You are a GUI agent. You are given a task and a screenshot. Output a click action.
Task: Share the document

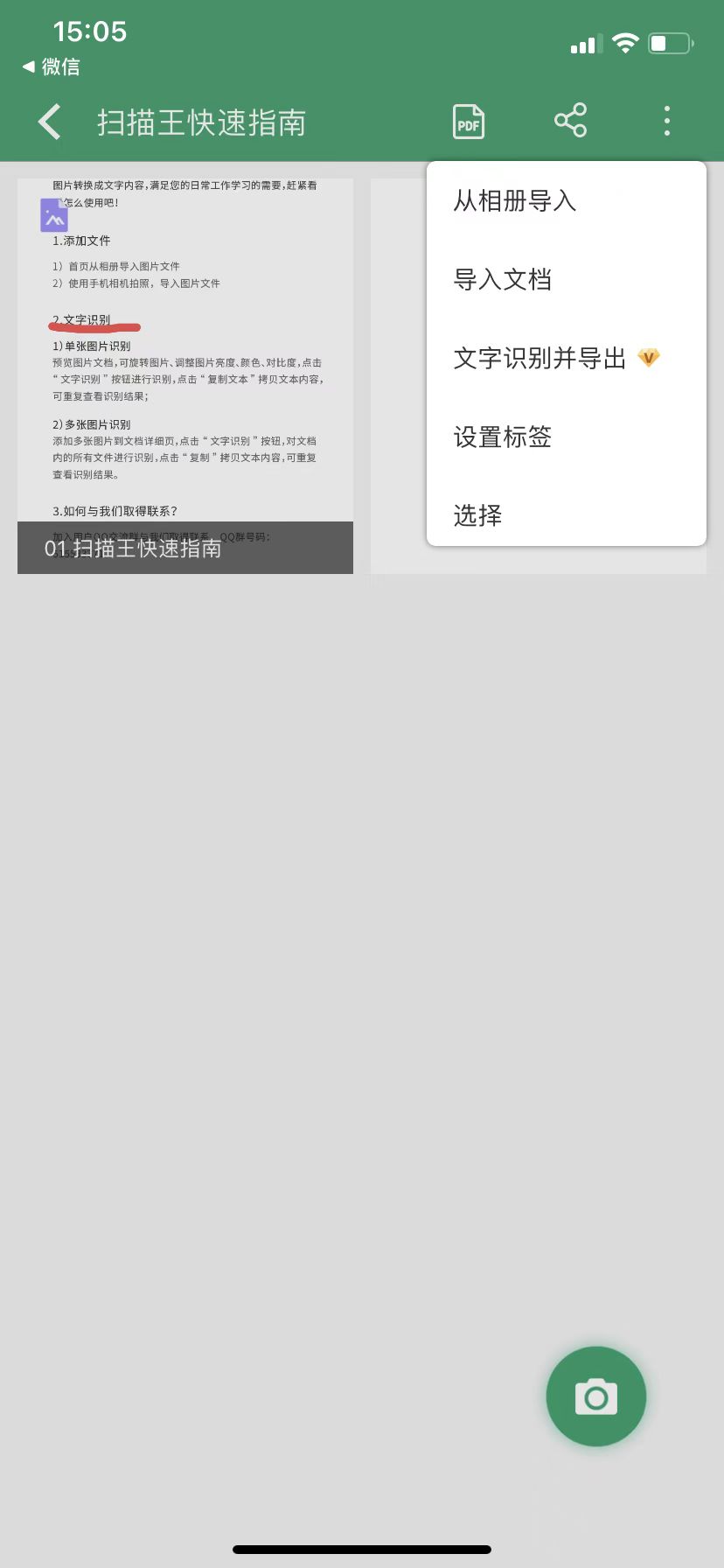[570, 121]
